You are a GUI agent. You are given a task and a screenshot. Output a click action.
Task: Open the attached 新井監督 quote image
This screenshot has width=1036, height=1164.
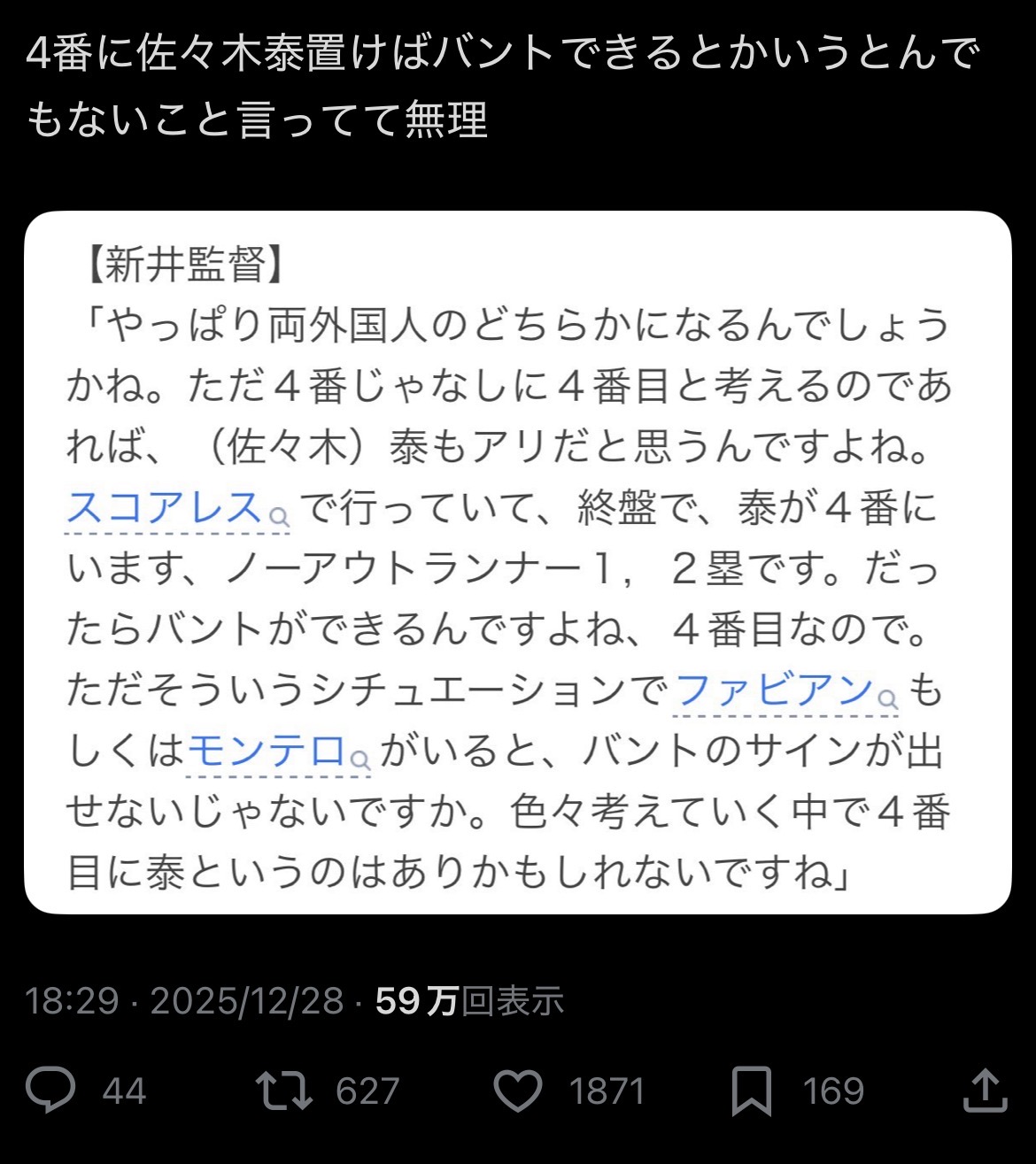[x=518, y=563]
